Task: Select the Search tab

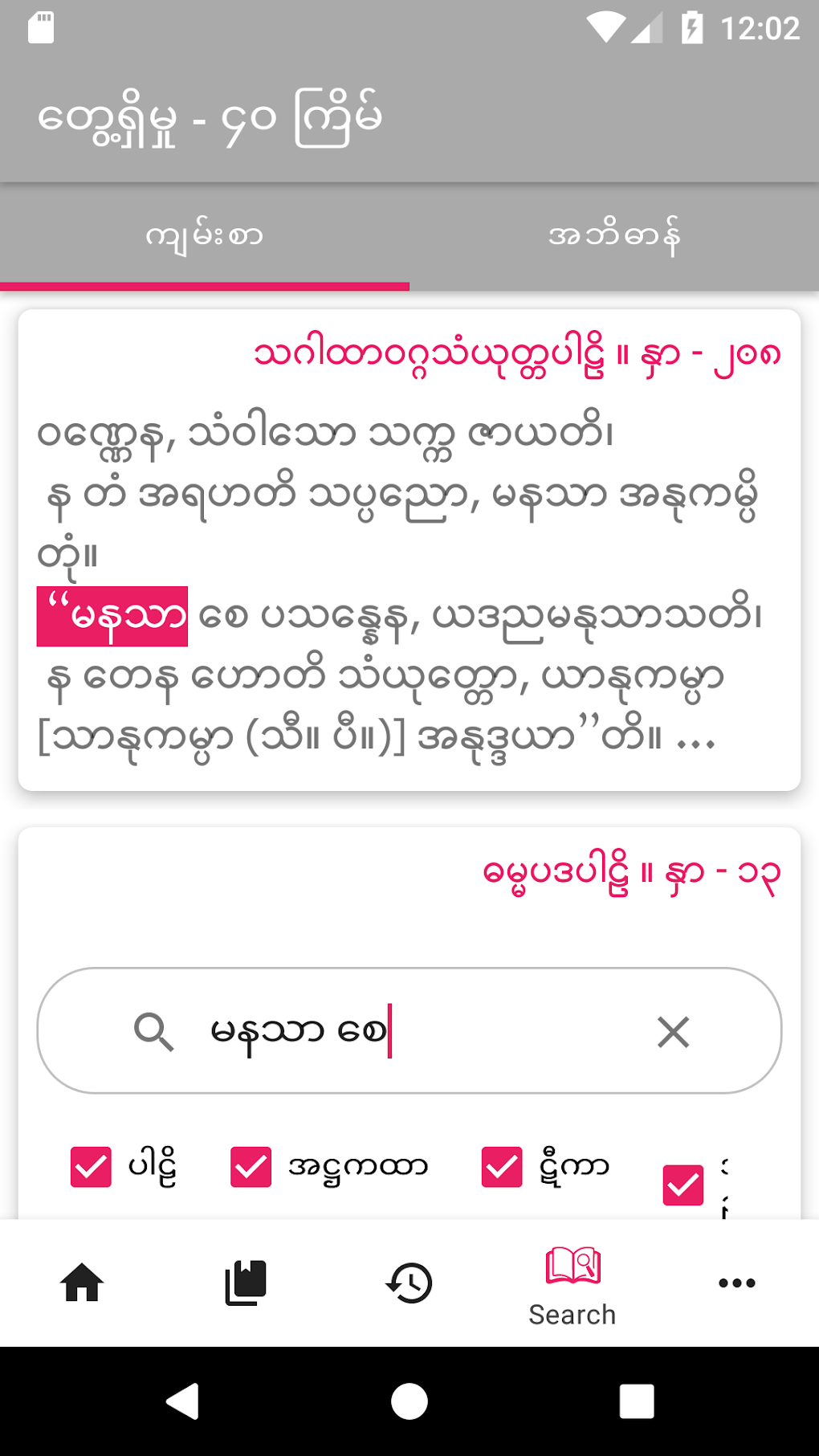Action: coord(572,1283)
